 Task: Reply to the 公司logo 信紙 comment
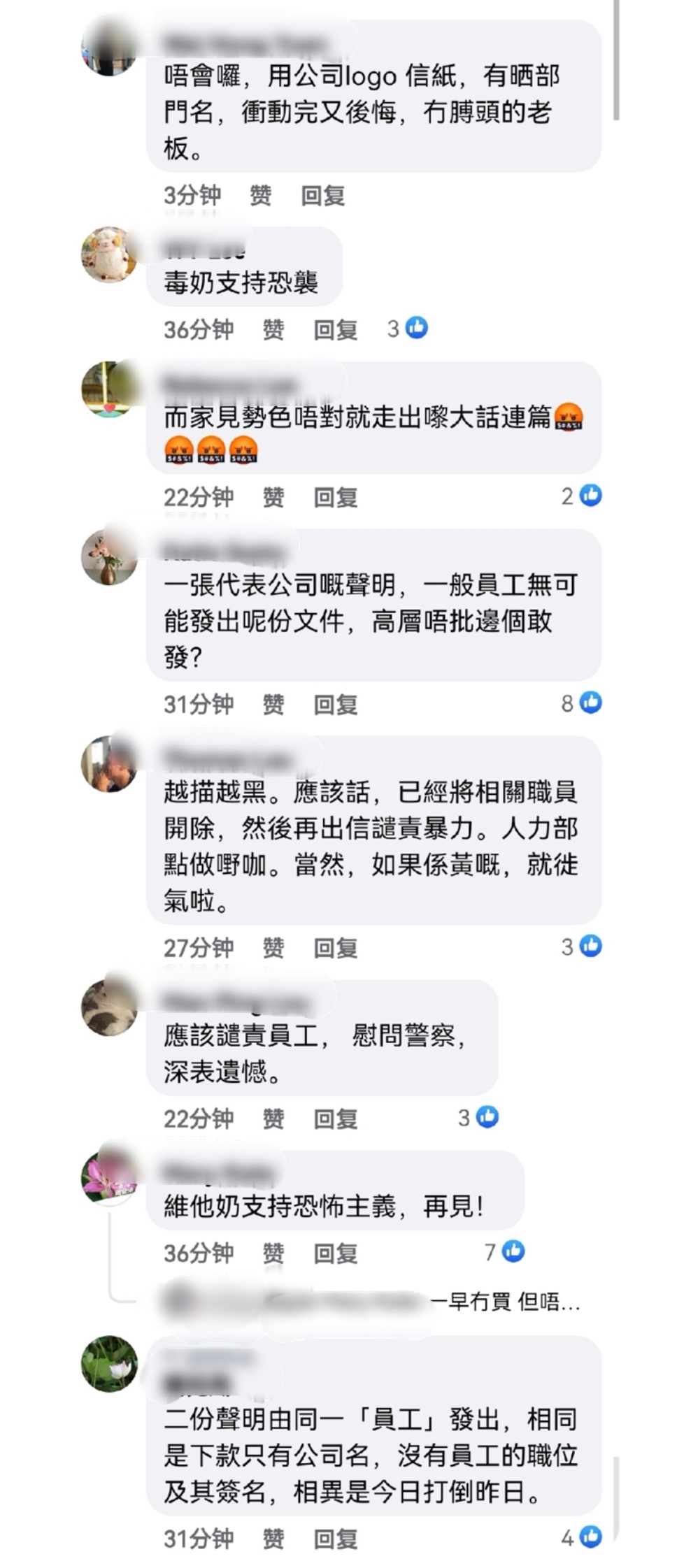(x=322, y=196)
